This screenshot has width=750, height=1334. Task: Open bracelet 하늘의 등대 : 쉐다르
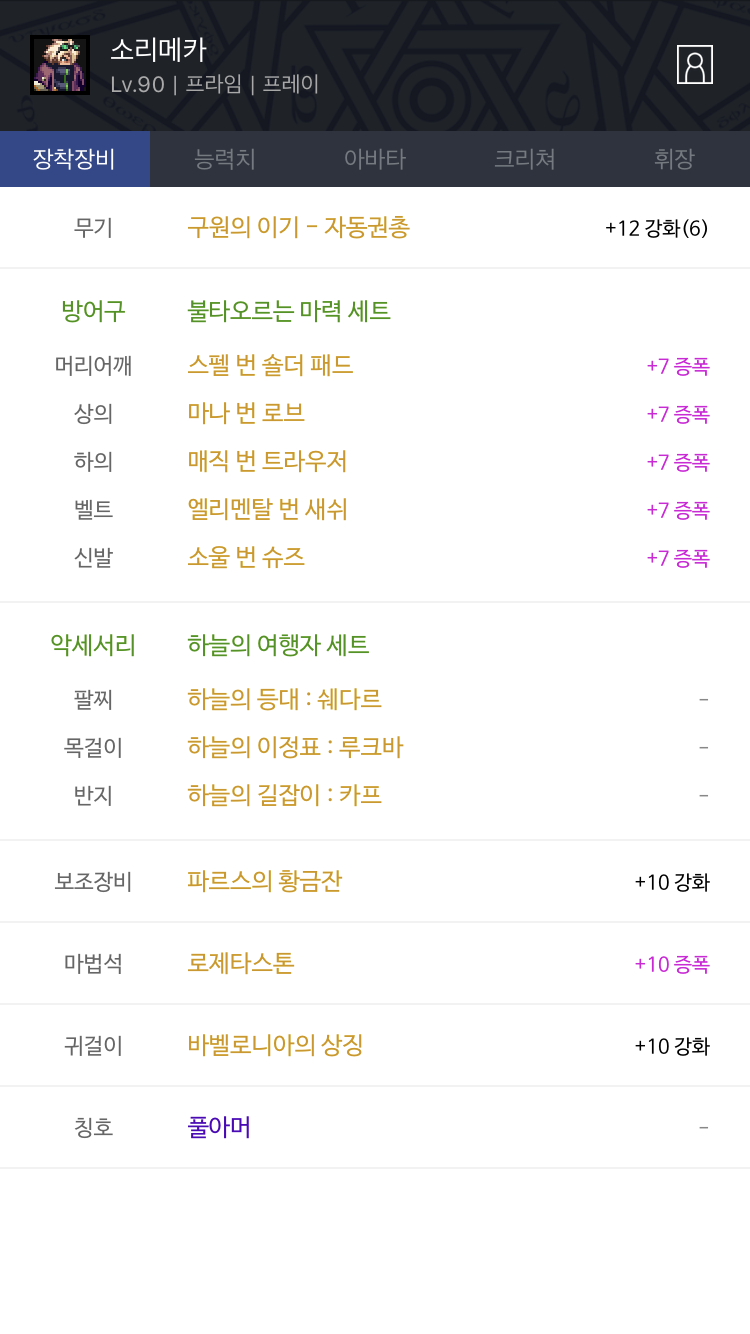[284, 699]
